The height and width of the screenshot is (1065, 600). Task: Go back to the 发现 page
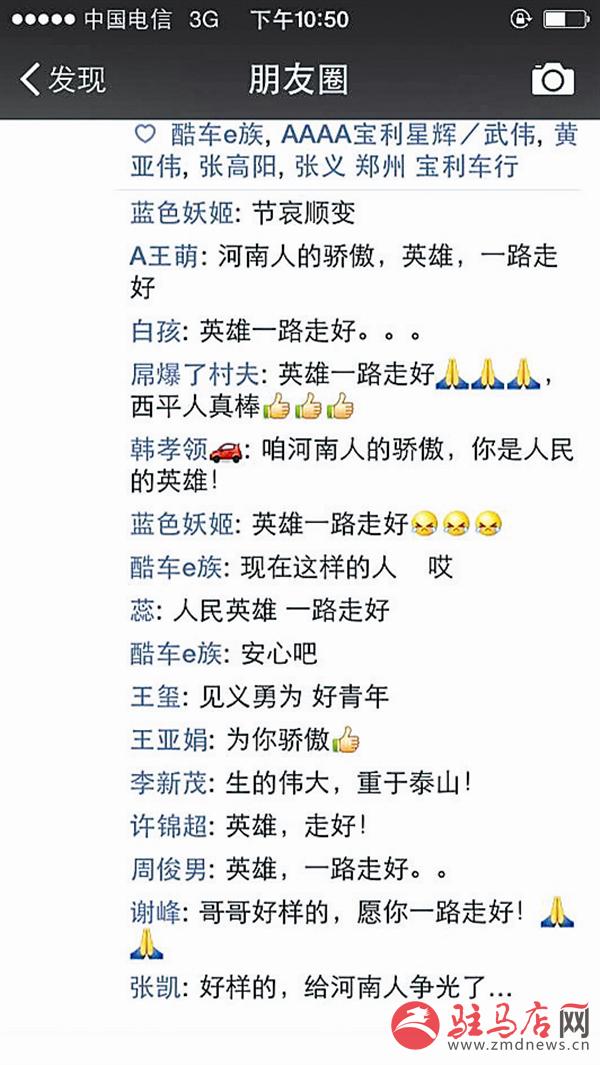click(62, 79)
